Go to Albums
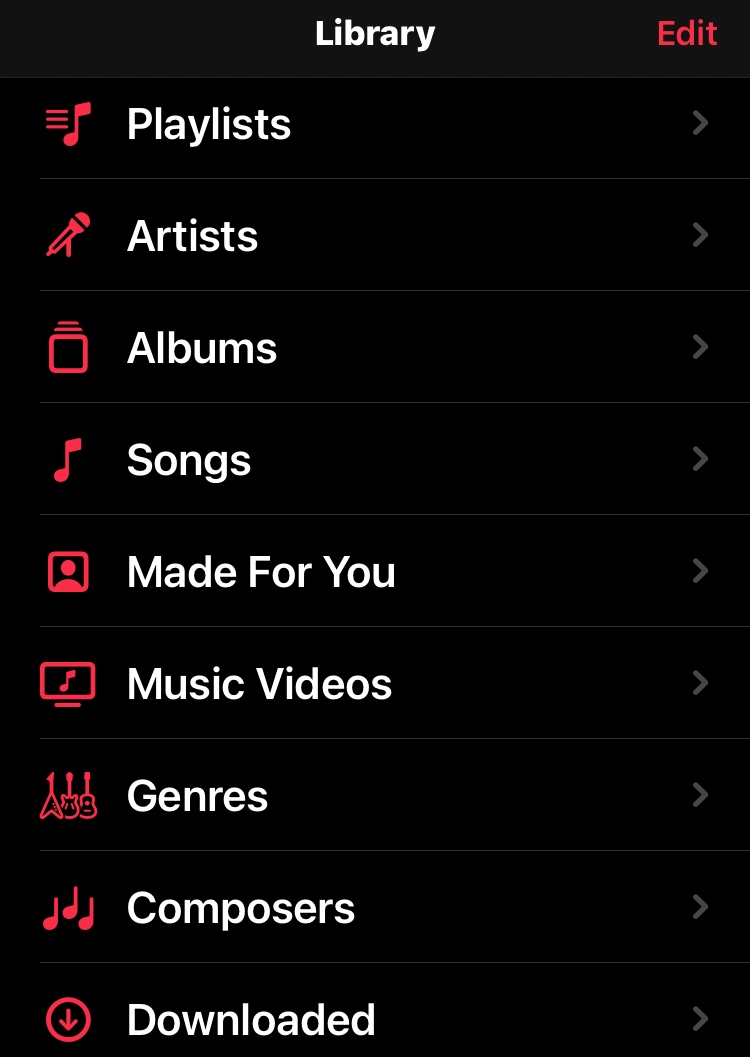750x1057 pixels. tap(202, 349)
